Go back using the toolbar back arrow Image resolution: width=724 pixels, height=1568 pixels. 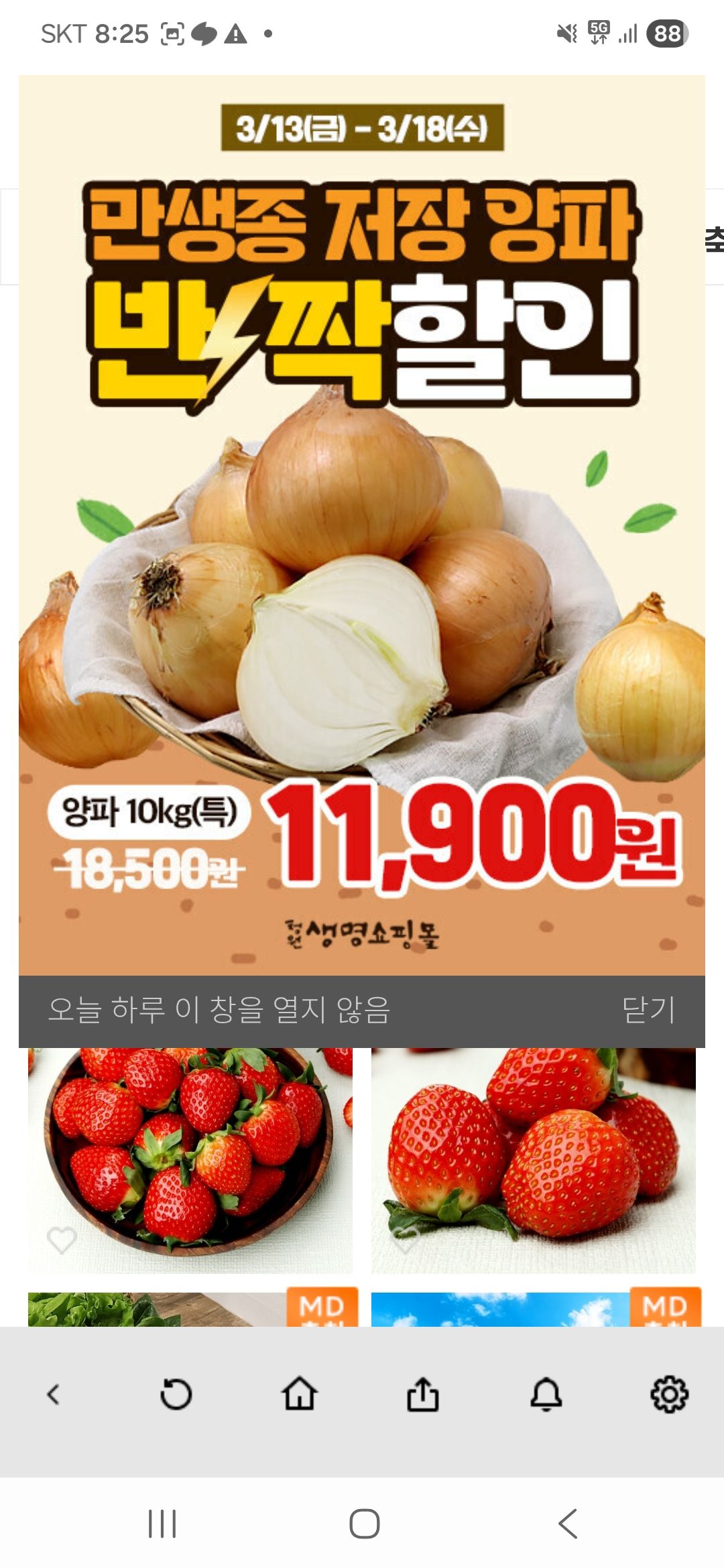(x=53, y=1394)
